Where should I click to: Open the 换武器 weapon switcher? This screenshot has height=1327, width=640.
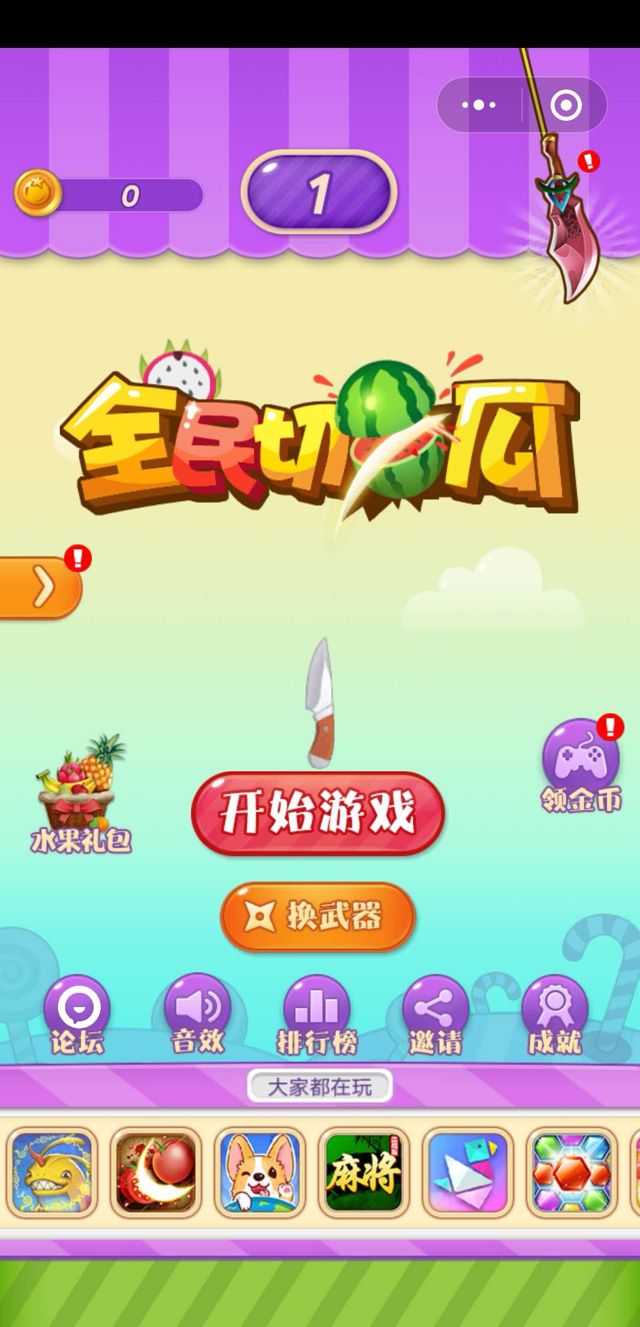point(317,916)
